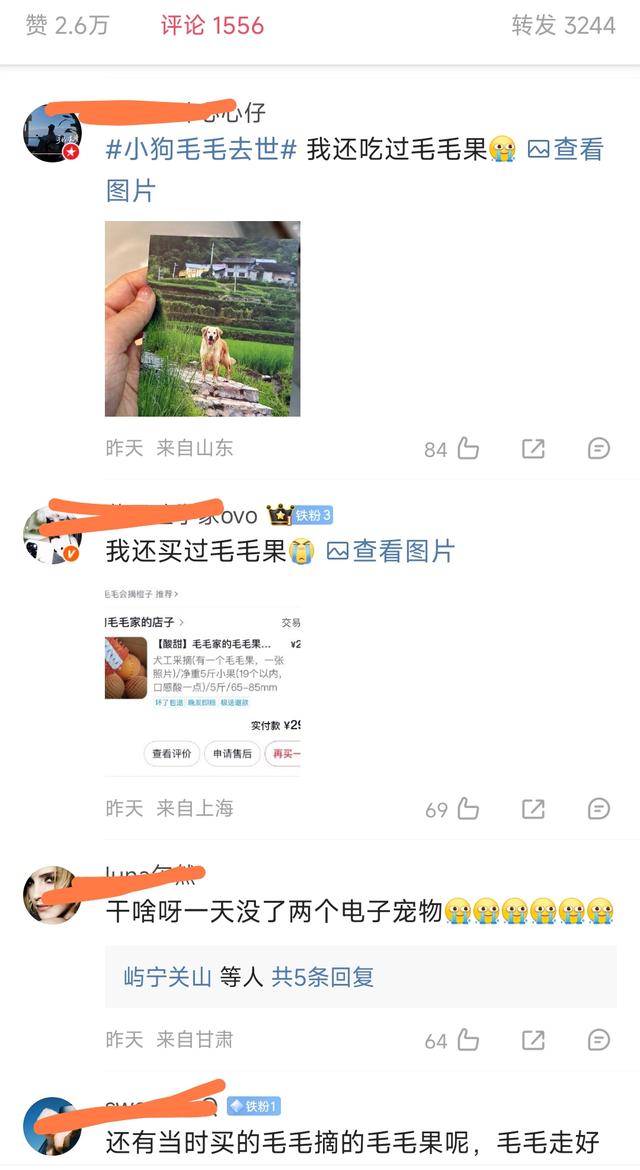This screenshot has width=640, height=1170.
Task: Switch to the 赞 2.6万 tab
Action: click(x=66, y=26)
